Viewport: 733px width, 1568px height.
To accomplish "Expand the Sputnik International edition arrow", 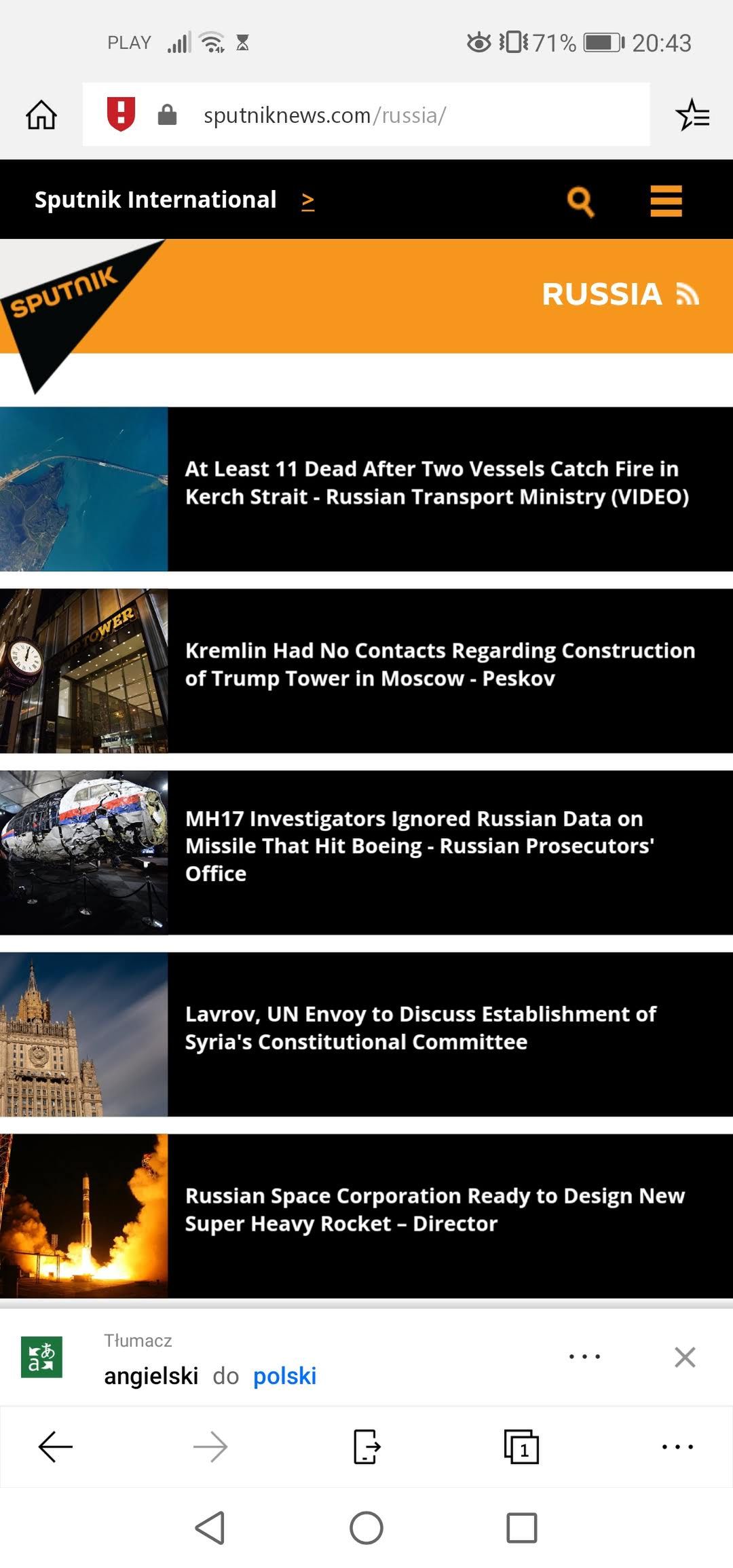I will pos(308,201).
